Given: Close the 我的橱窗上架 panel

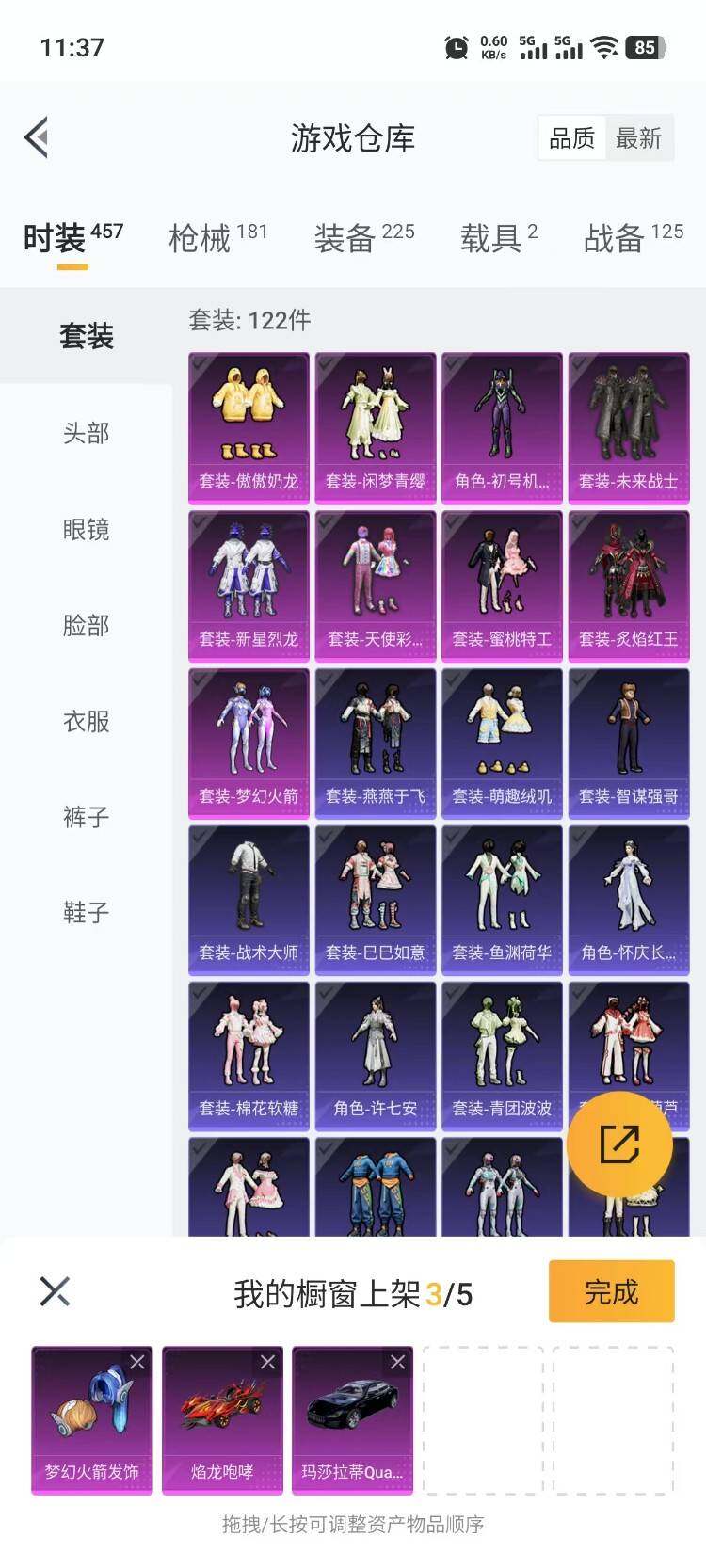Looking at the screenshot, I should click(x=55, y=1291).
